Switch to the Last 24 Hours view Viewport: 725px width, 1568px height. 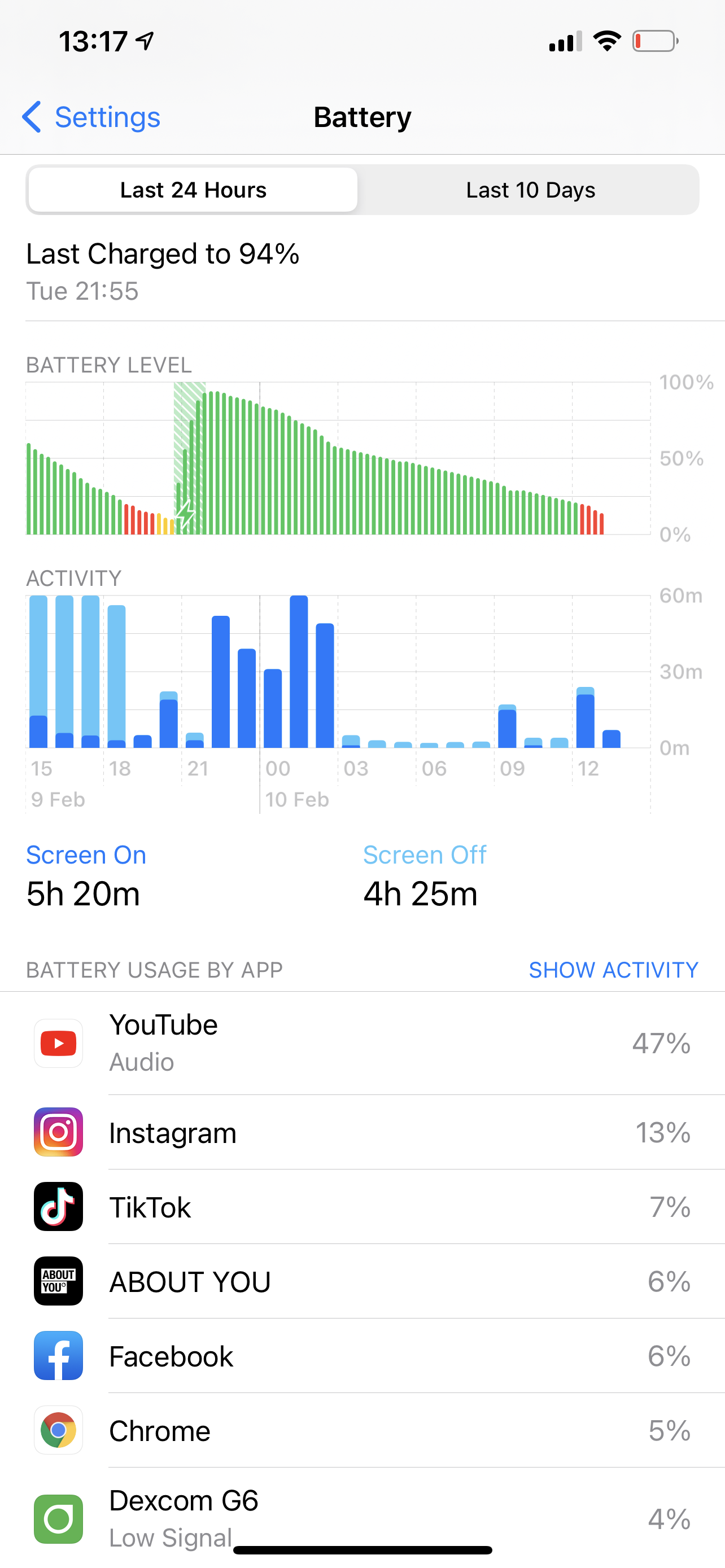coord(193,190)
